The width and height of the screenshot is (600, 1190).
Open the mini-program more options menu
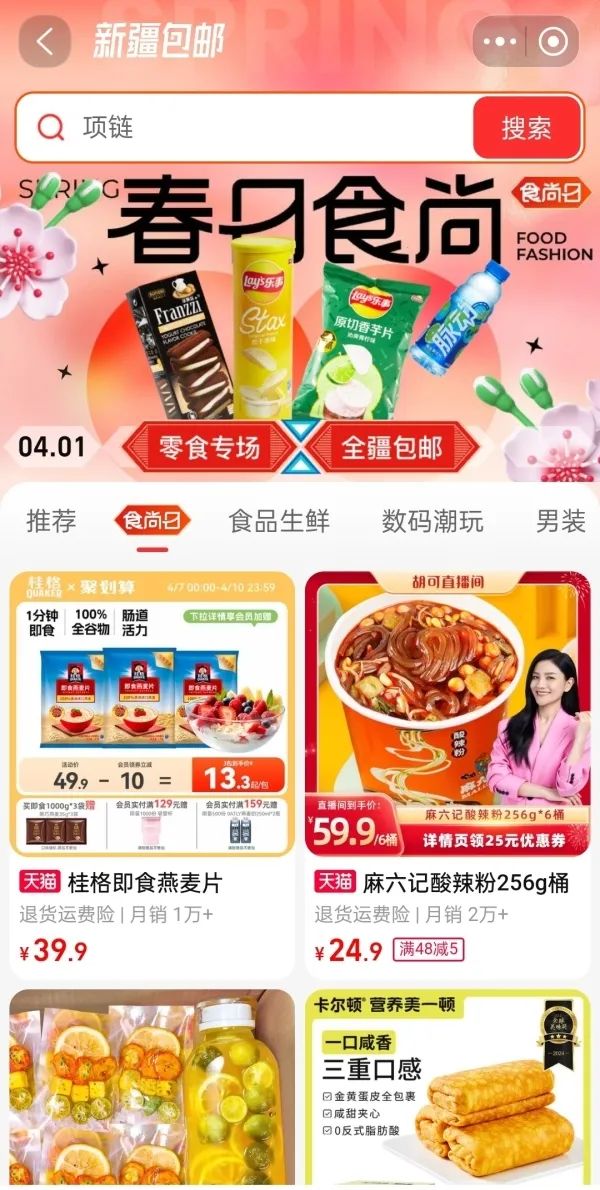(500, 42)
